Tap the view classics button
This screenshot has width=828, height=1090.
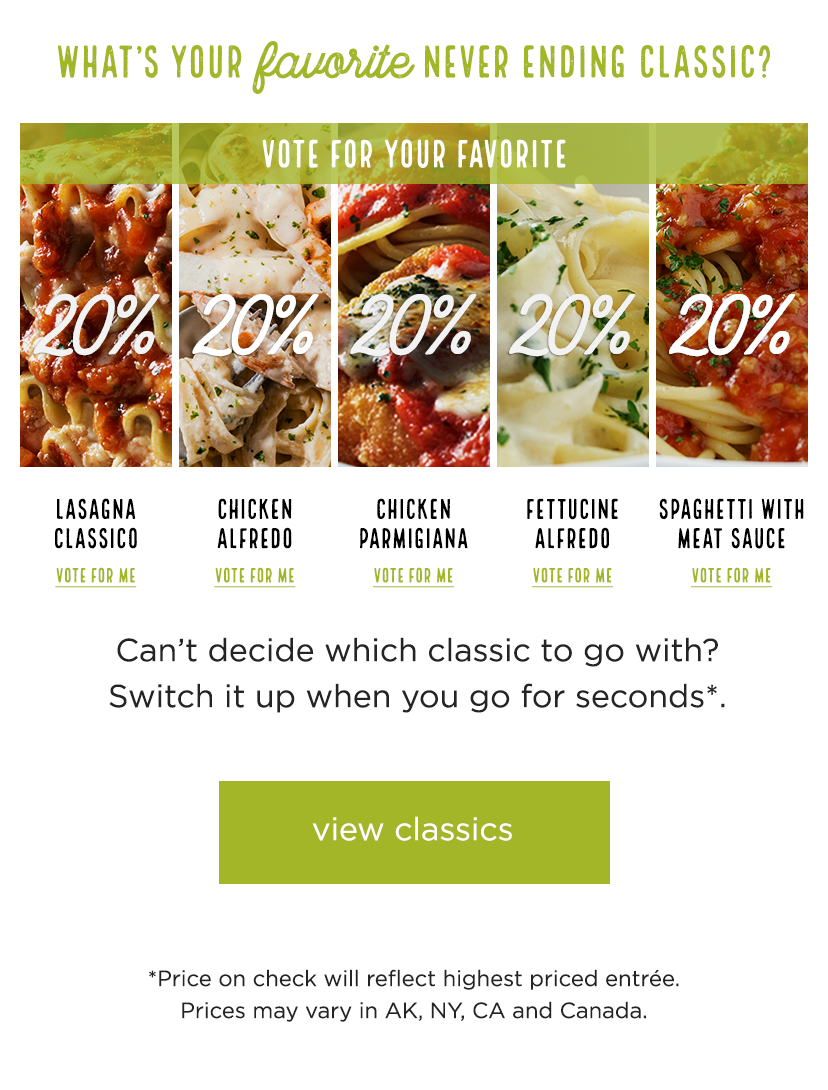414,832
